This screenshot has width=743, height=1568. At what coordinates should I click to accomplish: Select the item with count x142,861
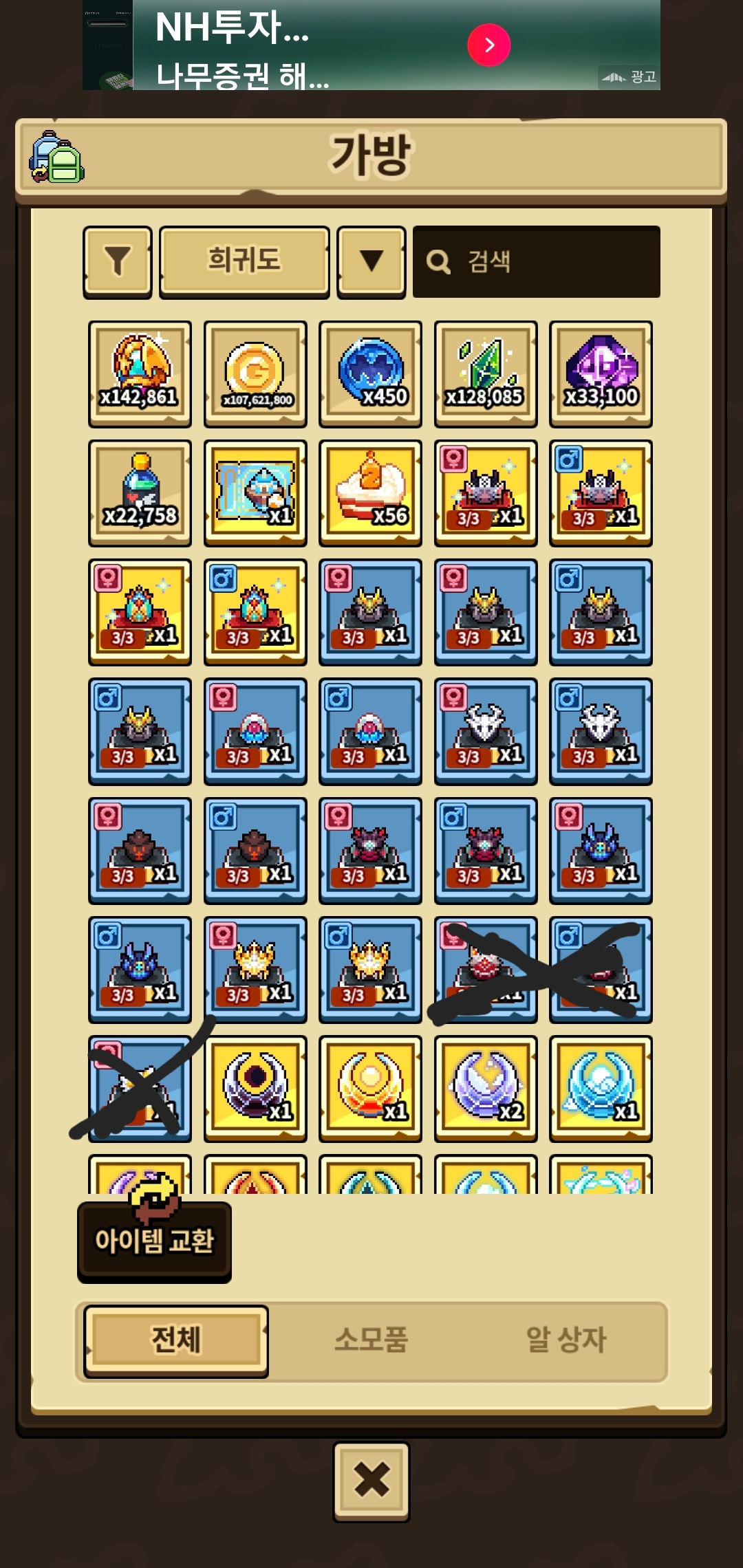pos(140,374)
